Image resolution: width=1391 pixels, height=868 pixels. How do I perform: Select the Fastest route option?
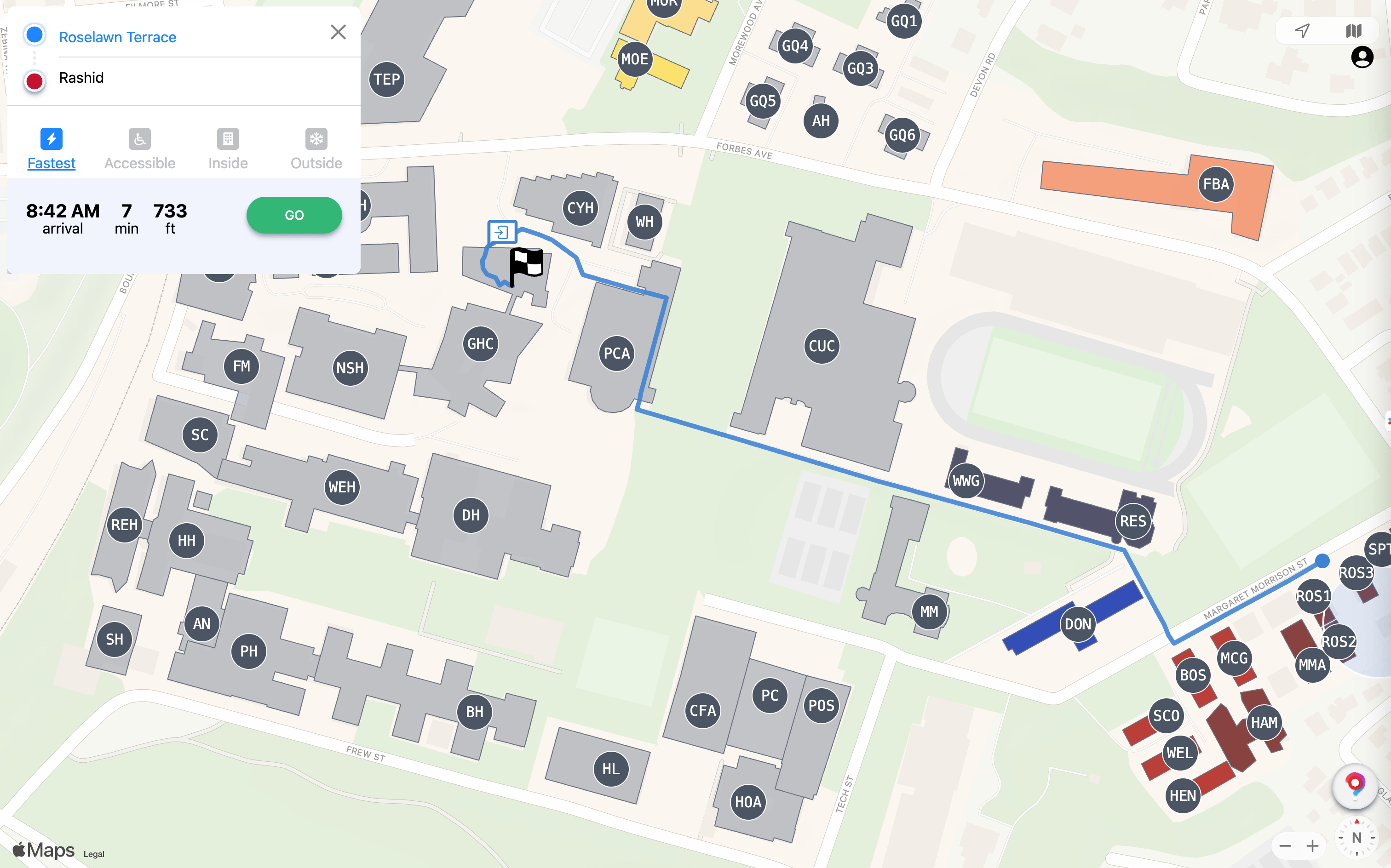51,148
